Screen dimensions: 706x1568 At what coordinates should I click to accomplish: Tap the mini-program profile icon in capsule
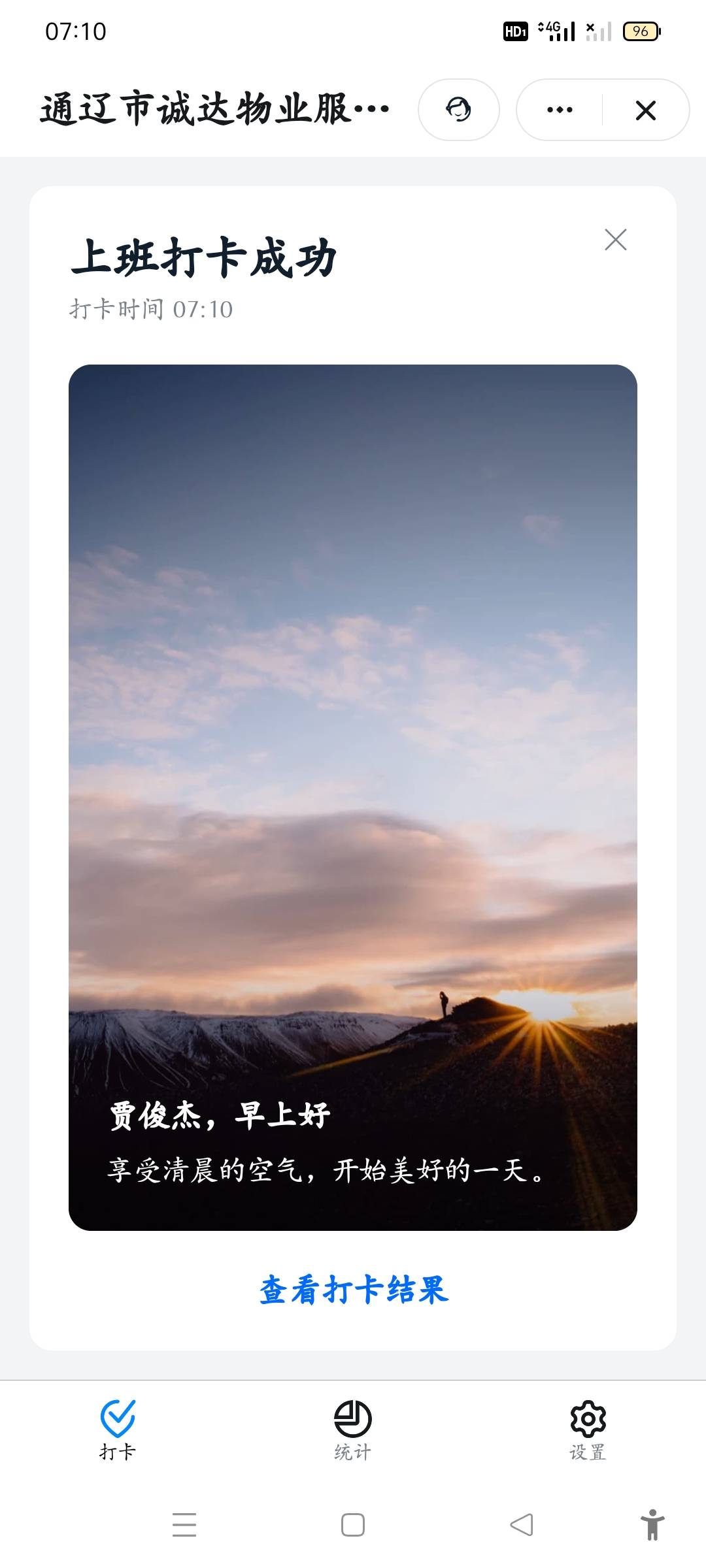tap(460, 110)
